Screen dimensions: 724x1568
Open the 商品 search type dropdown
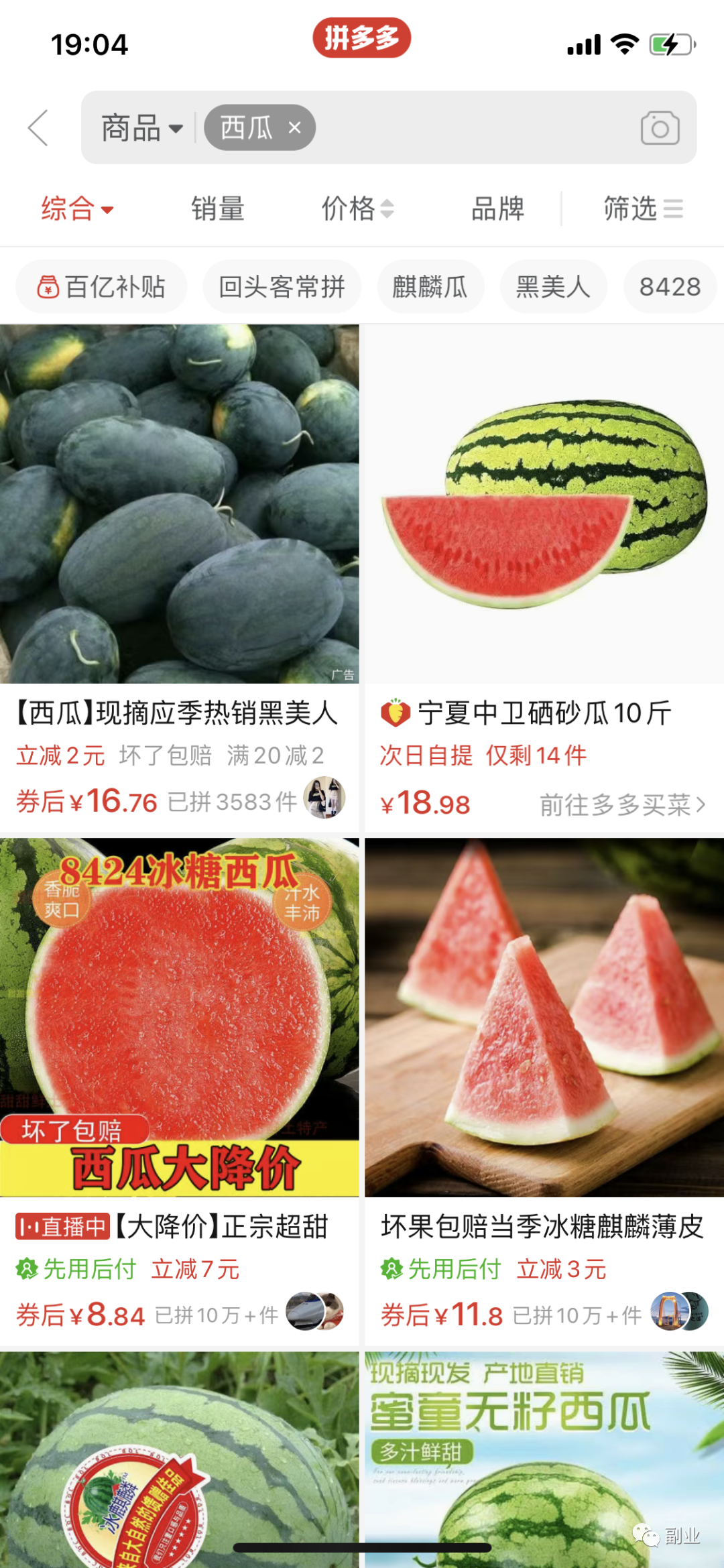click(142, 127)
